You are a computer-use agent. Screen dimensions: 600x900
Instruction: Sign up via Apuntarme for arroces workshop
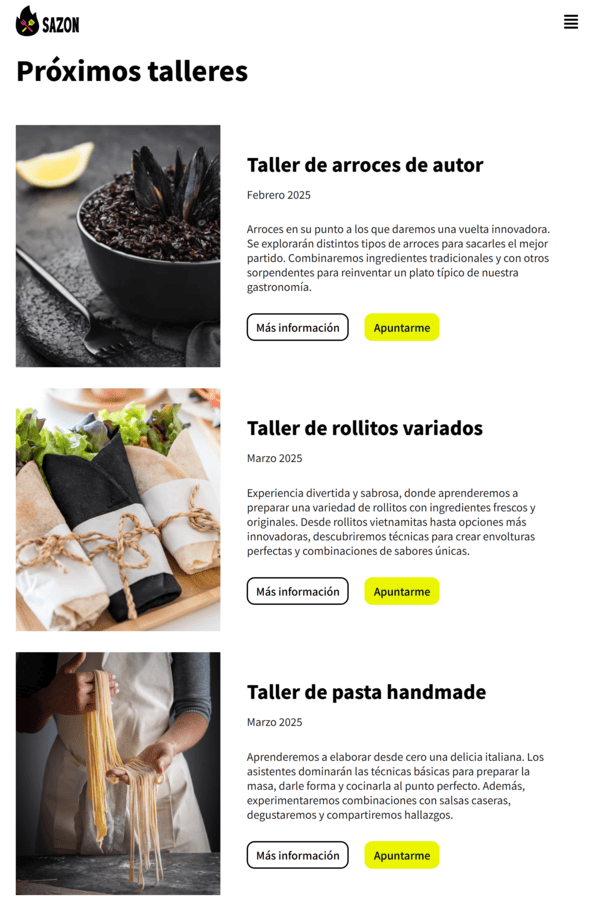(401, 327)
